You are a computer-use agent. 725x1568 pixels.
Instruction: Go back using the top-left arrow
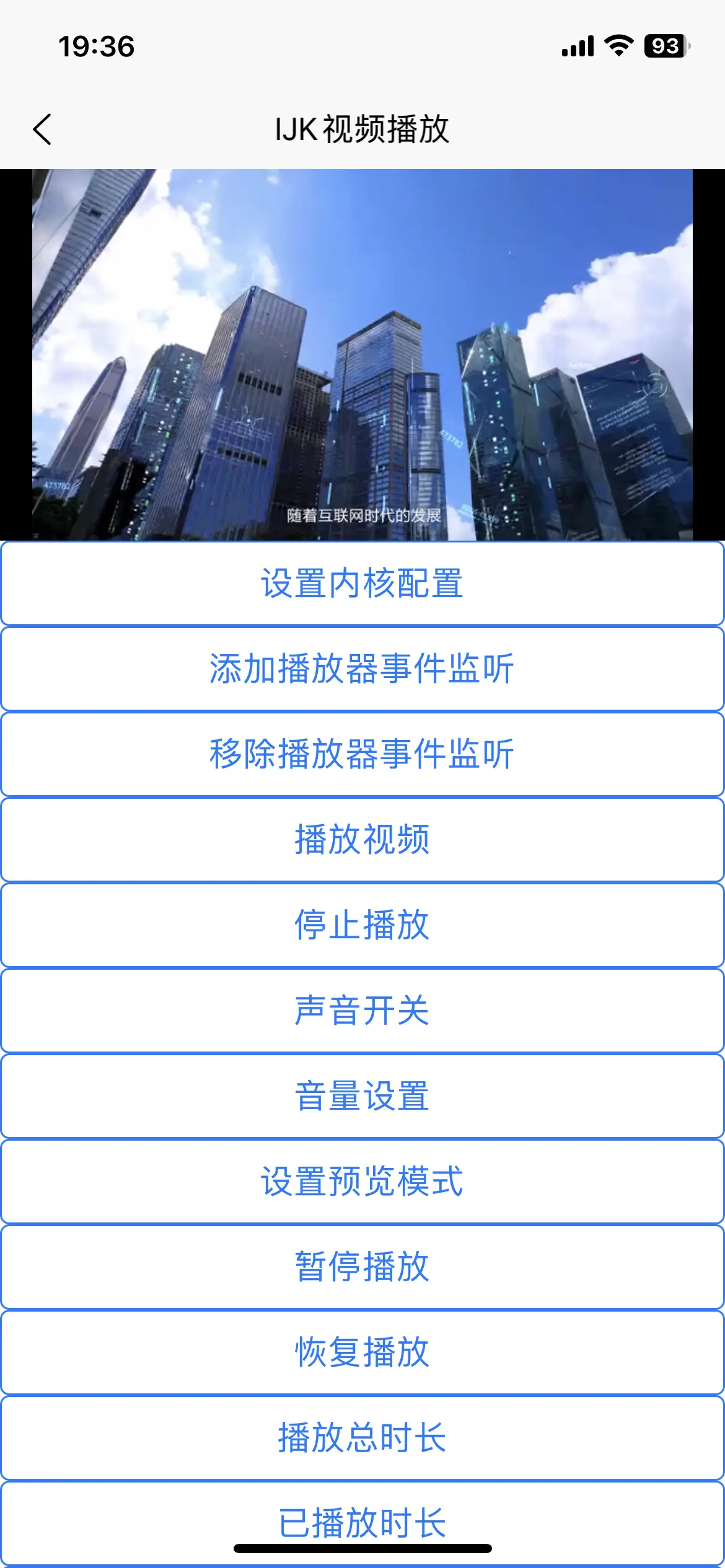pyautogui.click(x=42, y=129)
